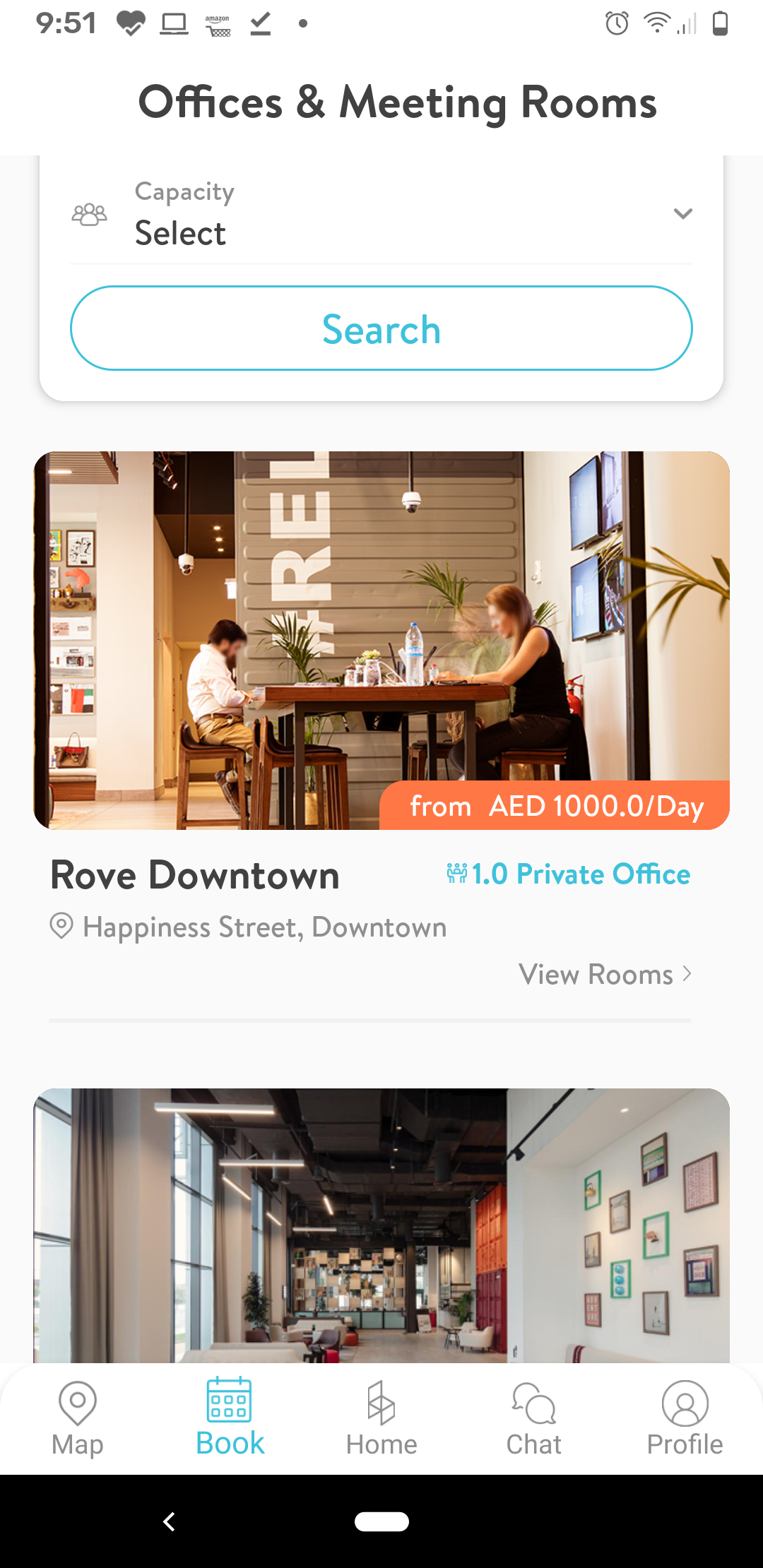Tap the system back button
The width and height of the screenshot is (763, 1568).
pyautogui.click(x=169, y=1521)
